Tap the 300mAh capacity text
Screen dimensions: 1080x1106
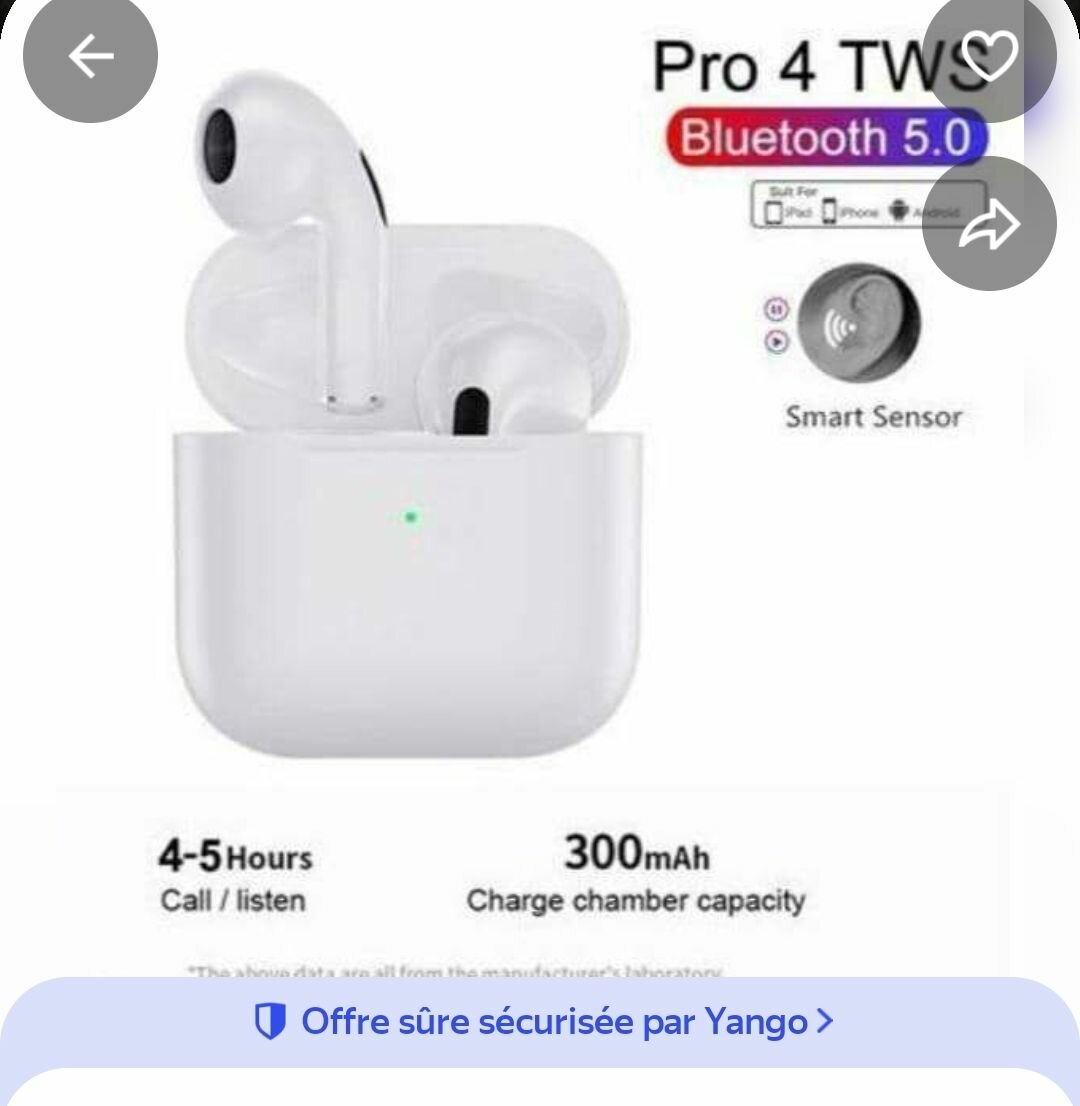click(x=635, y=855)
